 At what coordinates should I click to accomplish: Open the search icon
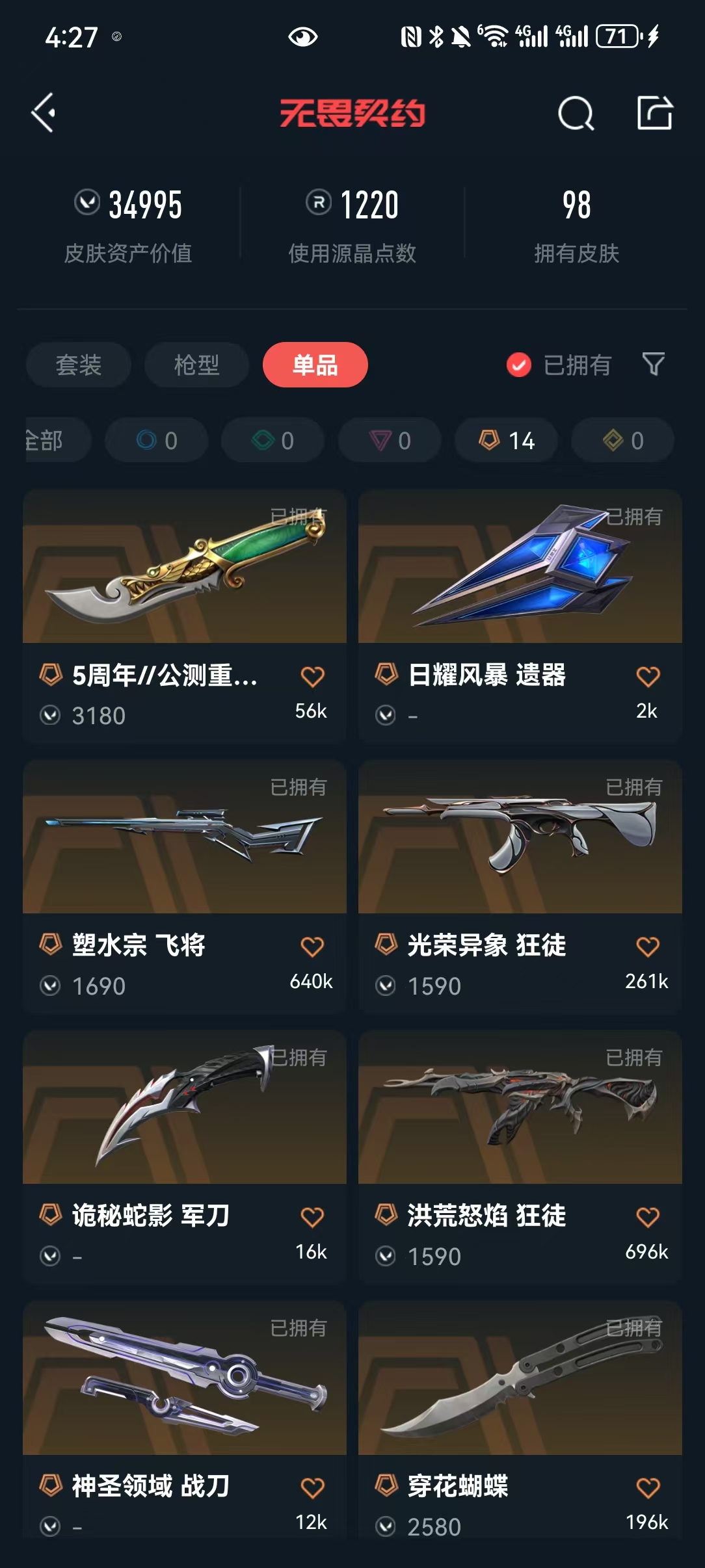(x=576, y=114)
